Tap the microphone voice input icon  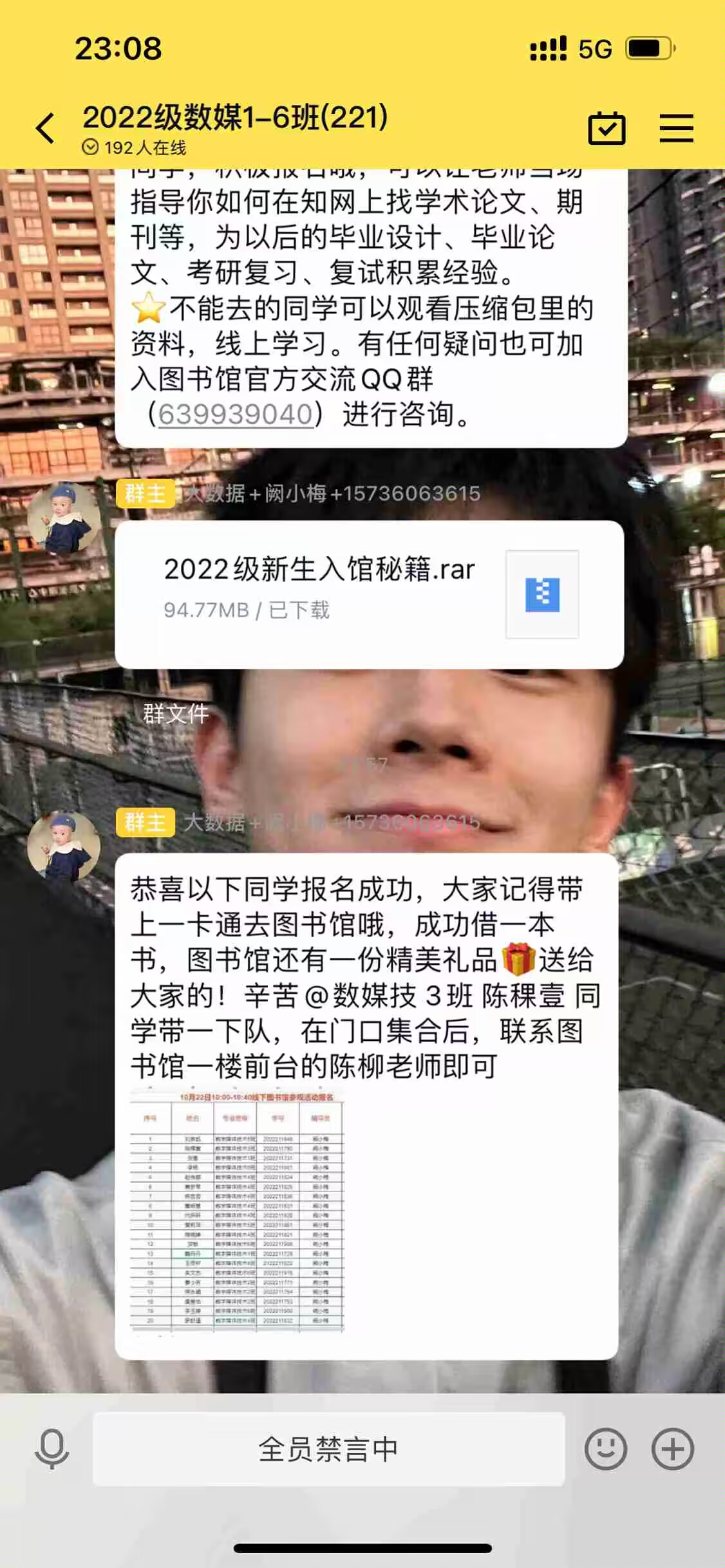point(52,1449)
